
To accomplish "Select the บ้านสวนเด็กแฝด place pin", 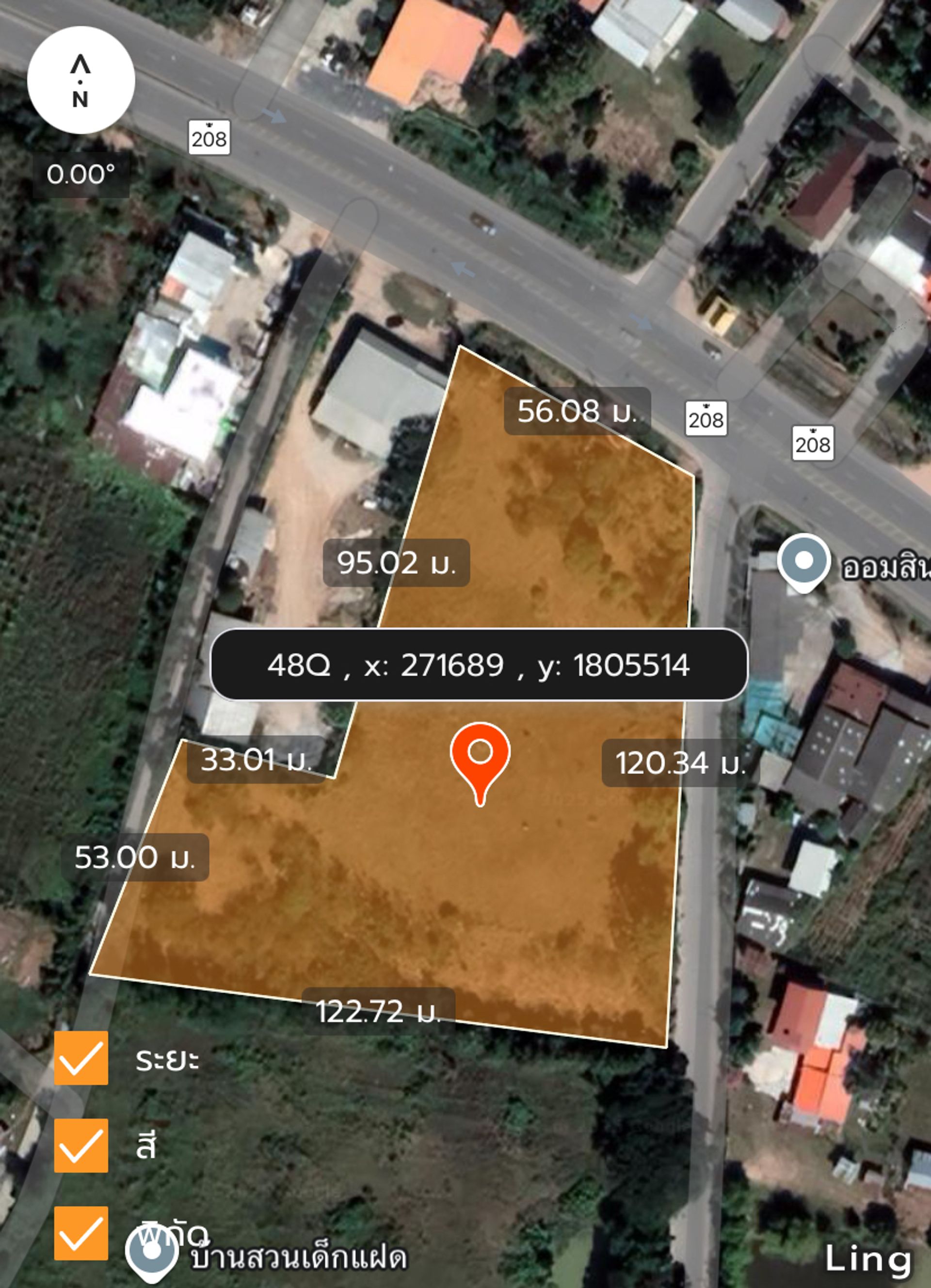I will [151, 1252].
